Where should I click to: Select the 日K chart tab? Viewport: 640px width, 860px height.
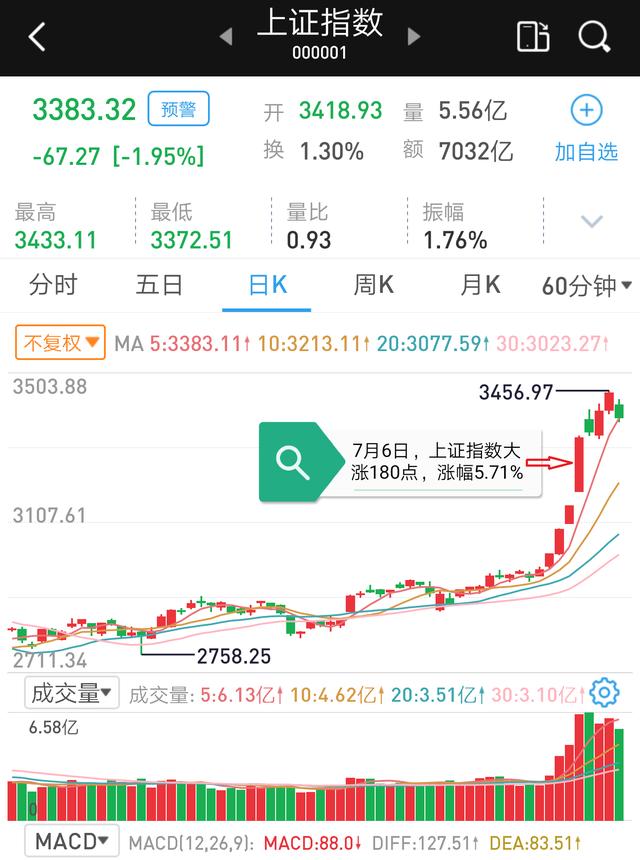coord(267,285)
